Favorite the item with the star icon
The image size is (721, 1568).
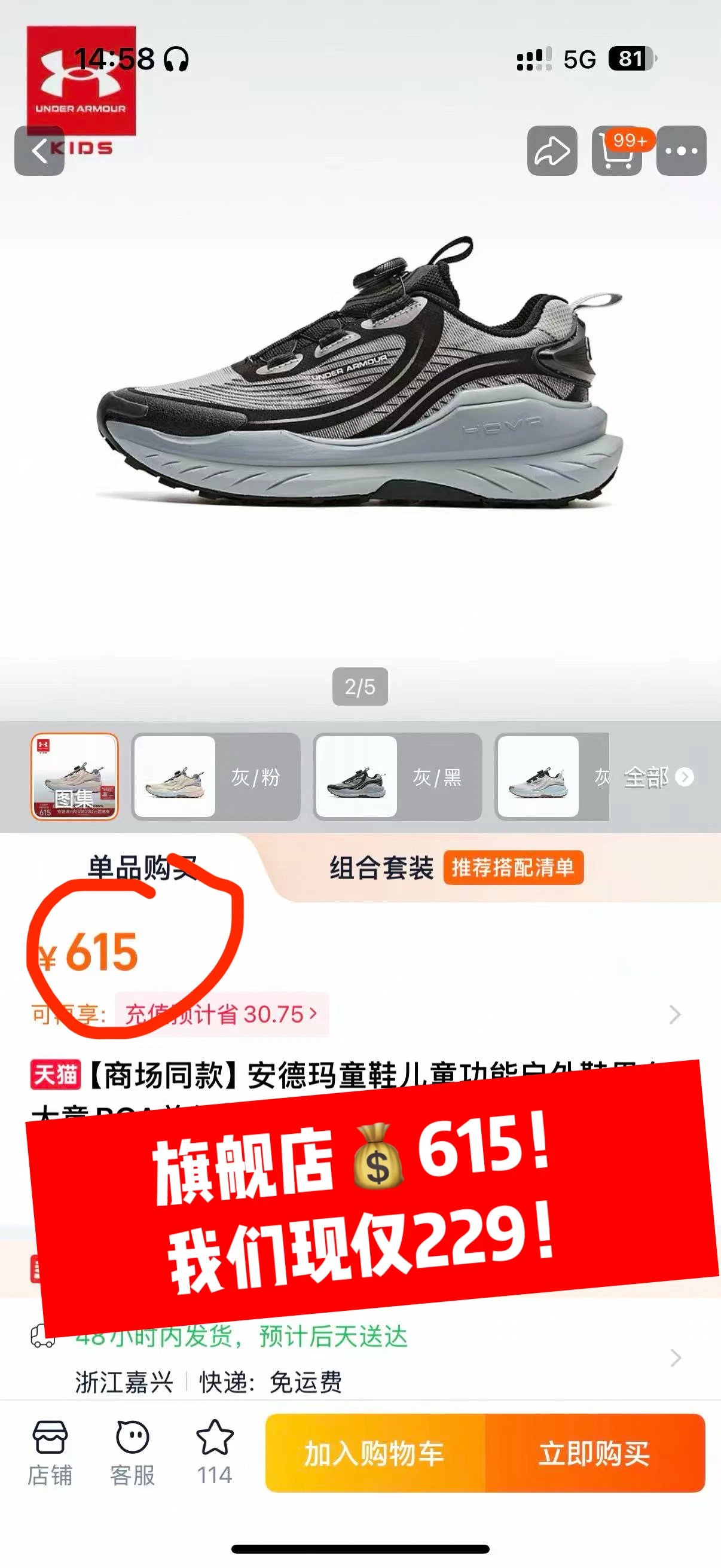[215, 1453]
